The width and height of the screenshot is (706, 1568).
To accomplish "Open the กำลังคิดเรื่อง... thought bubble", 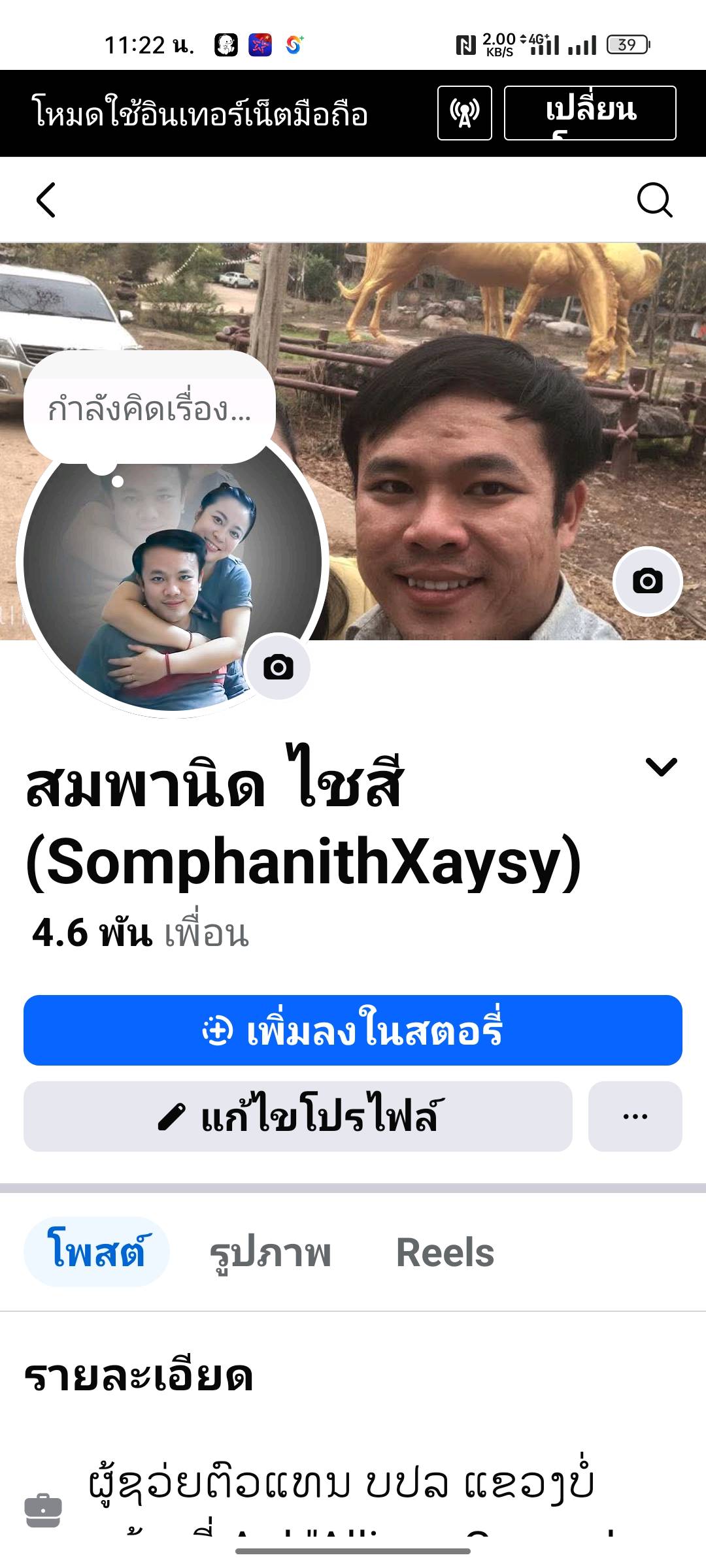I will pyautogui.click(x=150, y=410).
